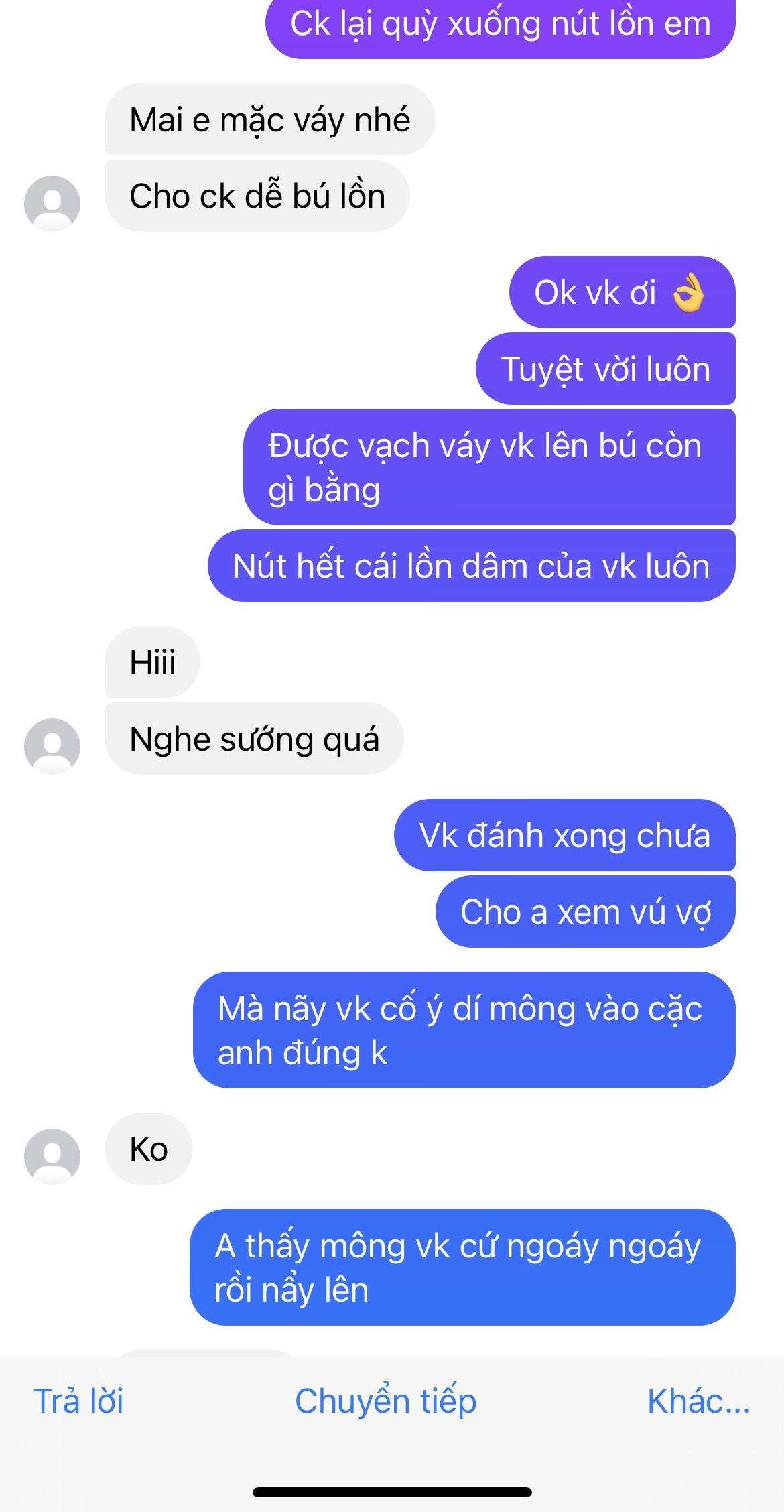Select the 'Hiii' message bubble
784x1512 pixels.
152,662
